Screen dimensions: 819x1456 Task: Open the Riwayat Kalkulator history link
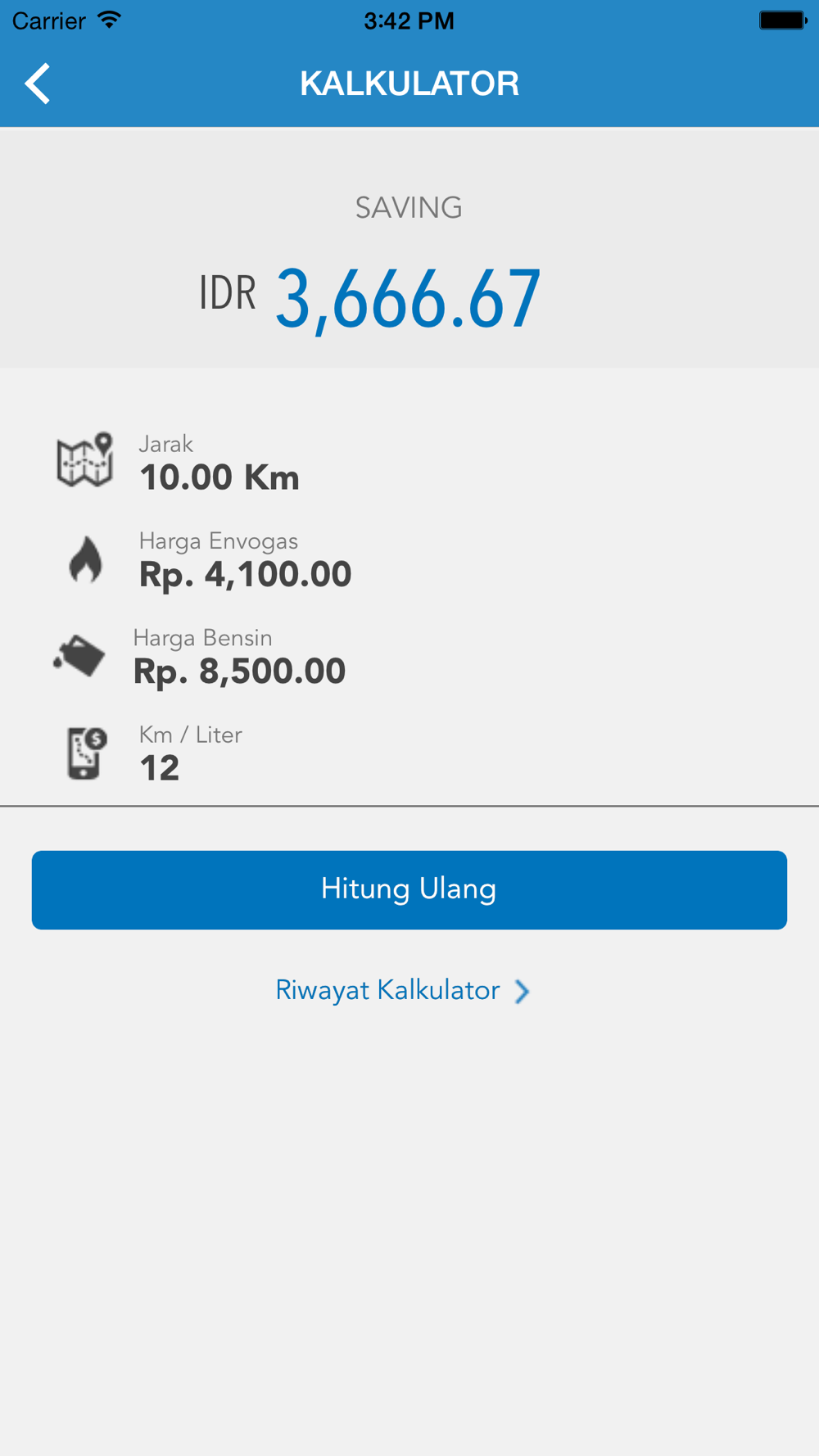[x=403, y=991]
